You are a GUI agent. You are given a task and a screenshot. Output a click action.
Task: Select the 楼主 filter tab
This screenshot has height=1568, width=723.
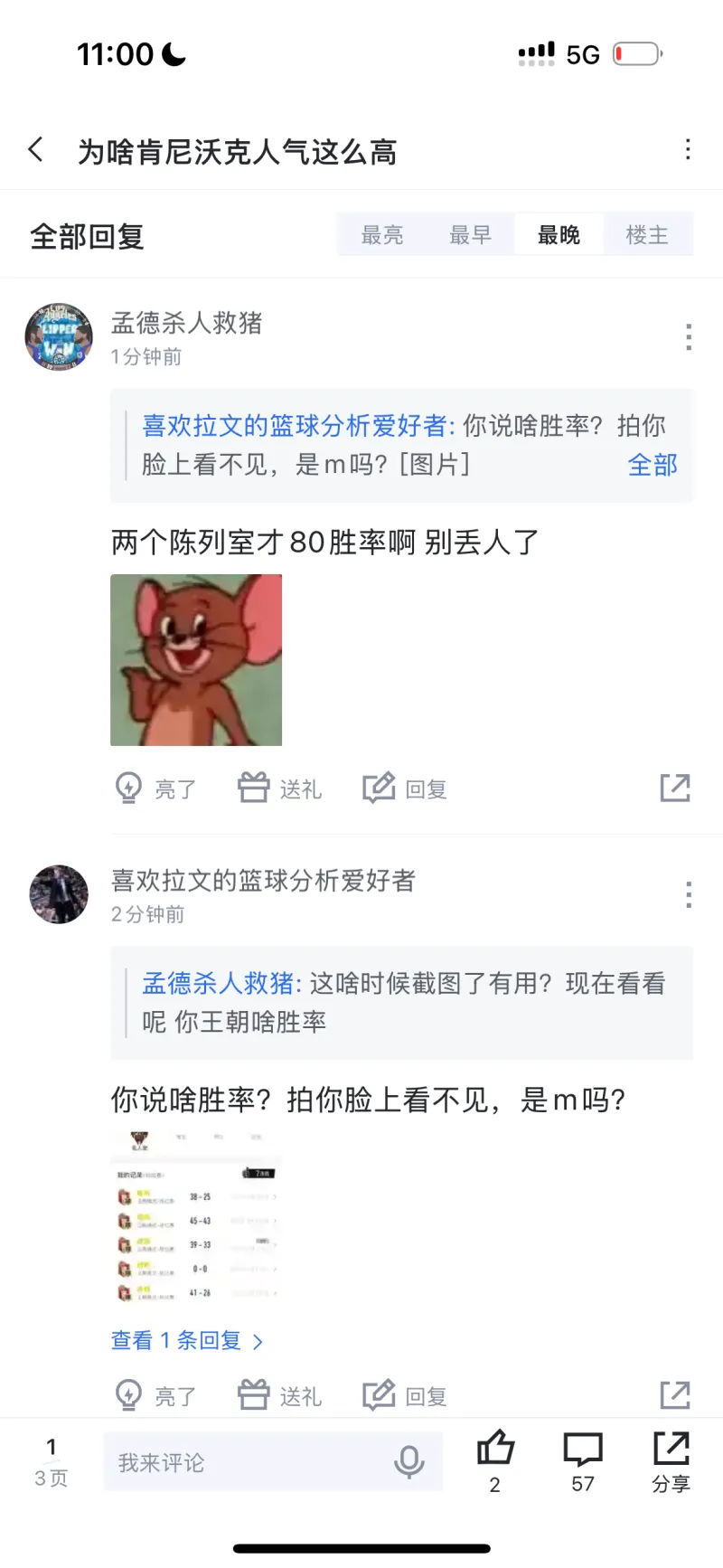tap(647, 235)
